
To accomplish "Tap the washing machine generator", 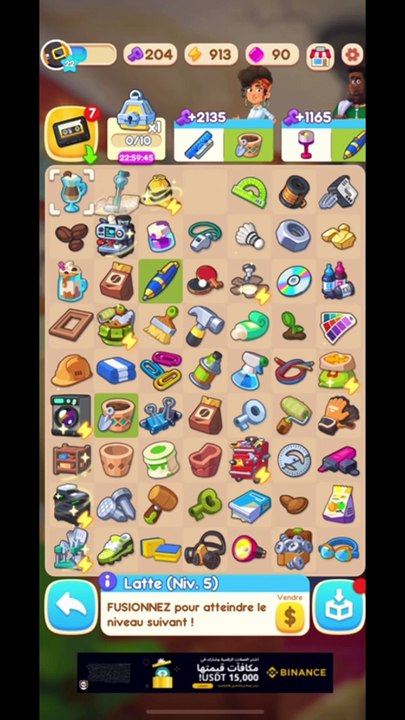I will click(x=71, y=415).
